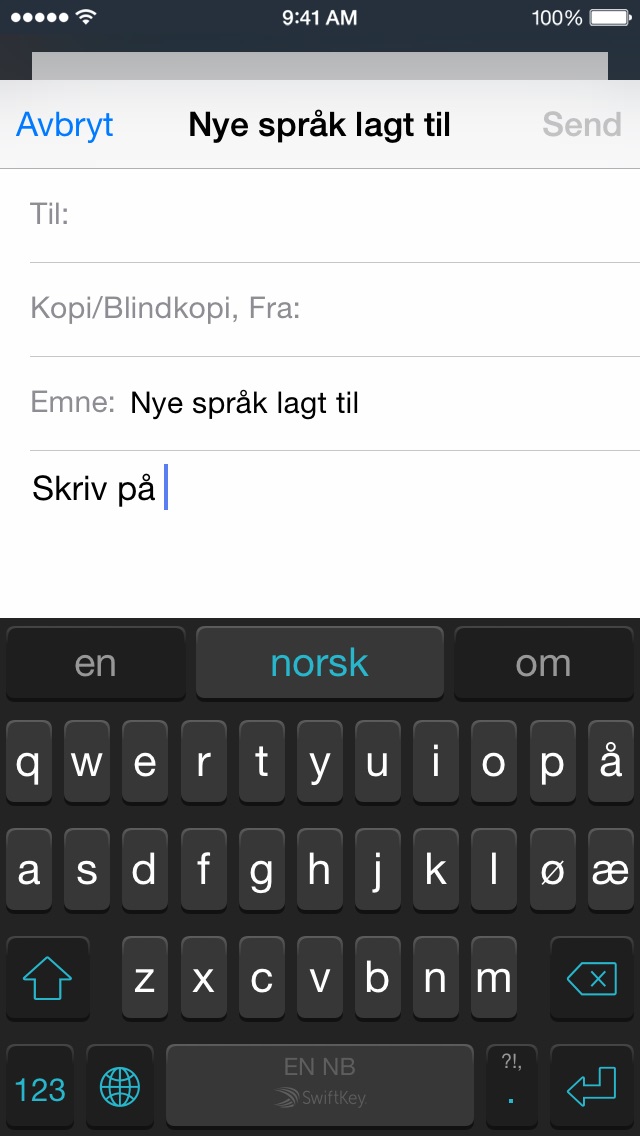Open the 123 numeric keyboard
Screen dimensions: 640x1136
pos(40,1087)
